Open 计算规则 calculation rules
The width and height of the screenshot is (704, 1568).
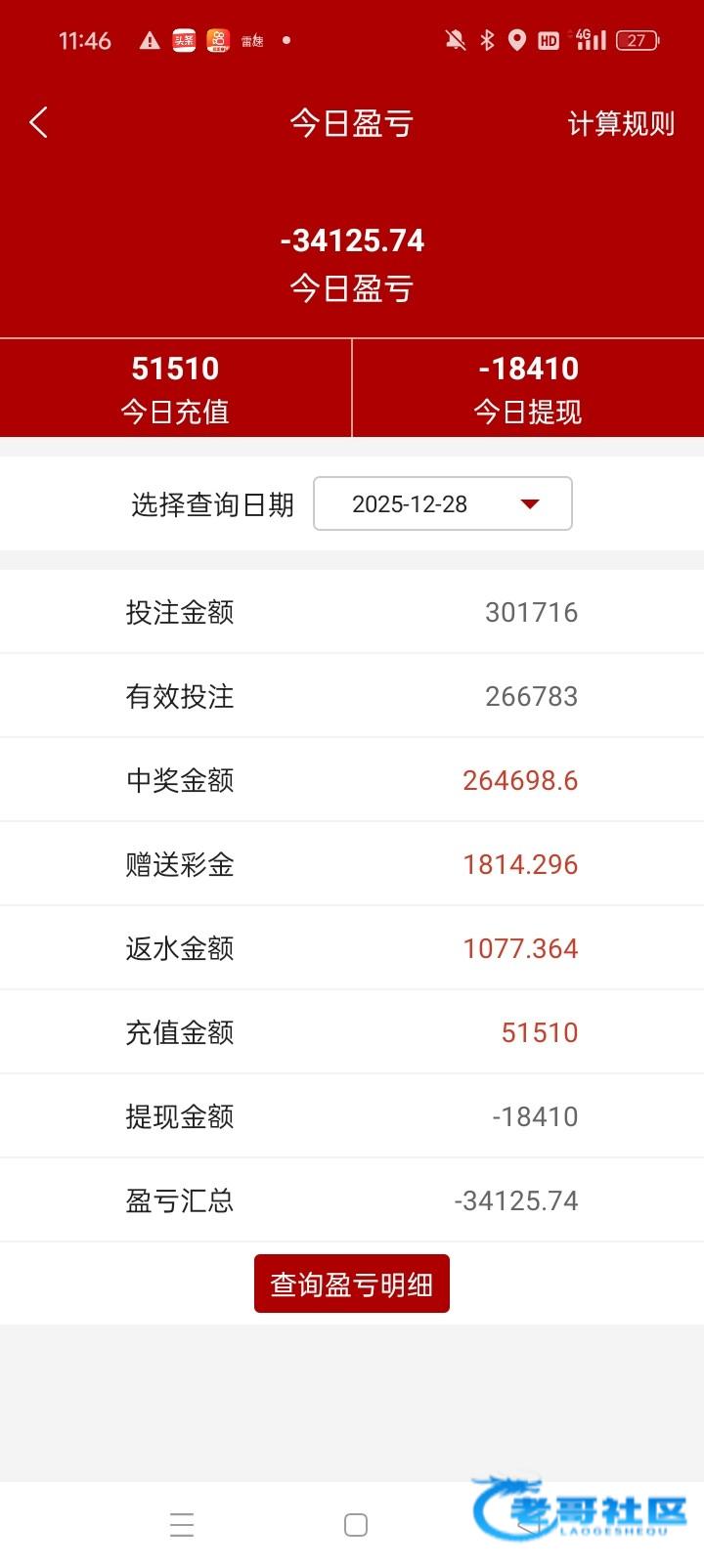pyautogui.click(x=621, y=124)
